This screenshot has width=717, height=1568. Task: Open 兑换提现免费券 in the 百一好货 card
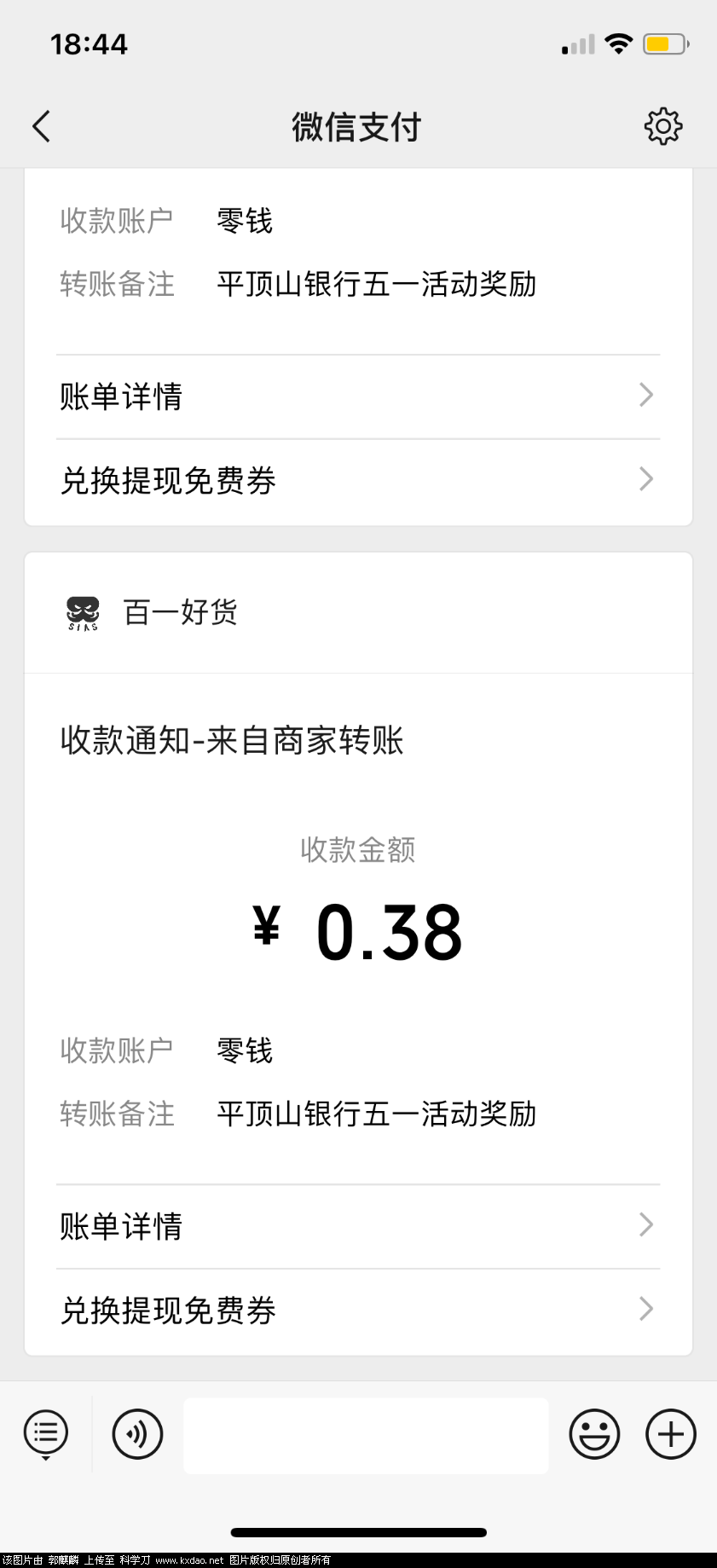tap(358, 1311)
